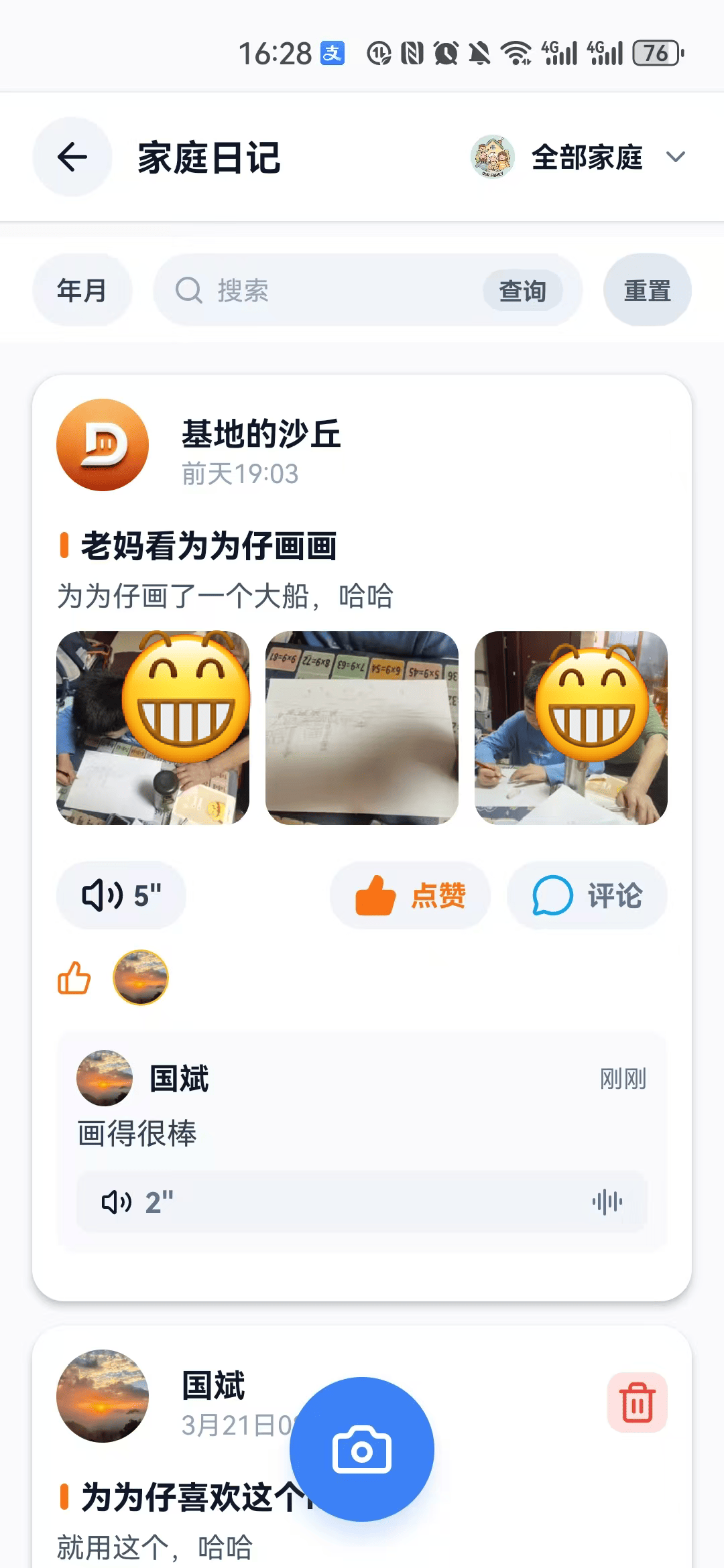
Task: Tap 重置 to reset the filters
Action: pos(647,289)
